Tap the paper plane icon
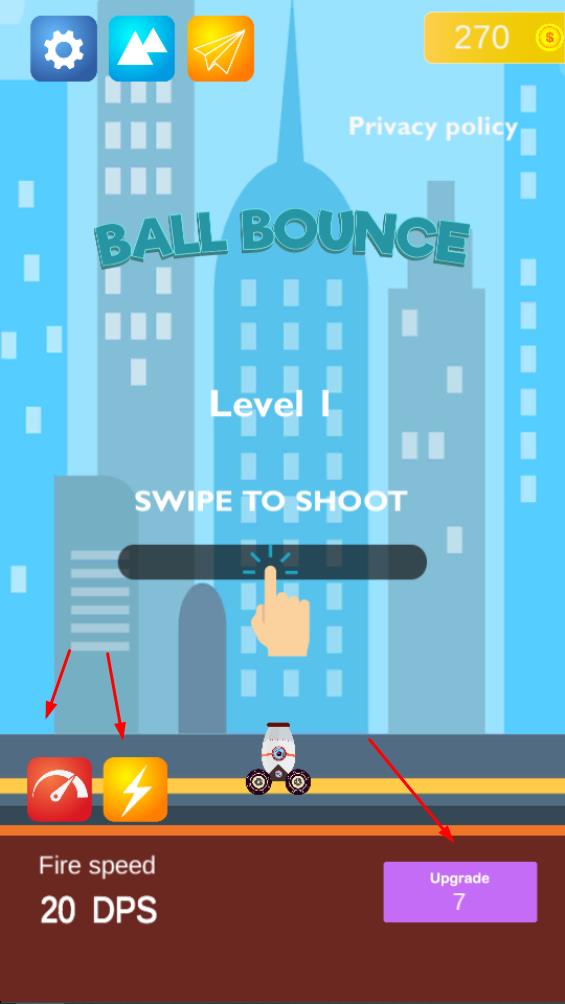 [x=220, y=49]
